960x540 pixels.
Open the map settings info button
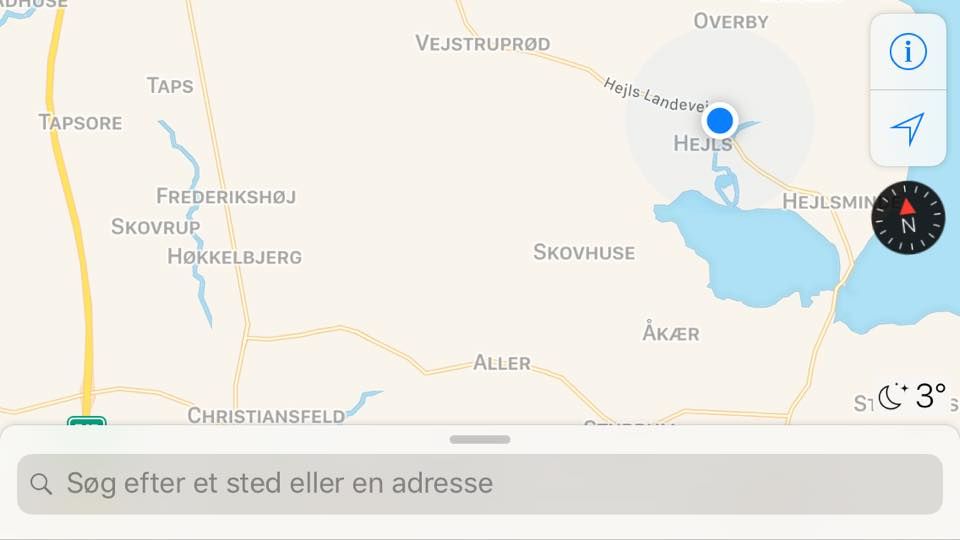(908, 51)
